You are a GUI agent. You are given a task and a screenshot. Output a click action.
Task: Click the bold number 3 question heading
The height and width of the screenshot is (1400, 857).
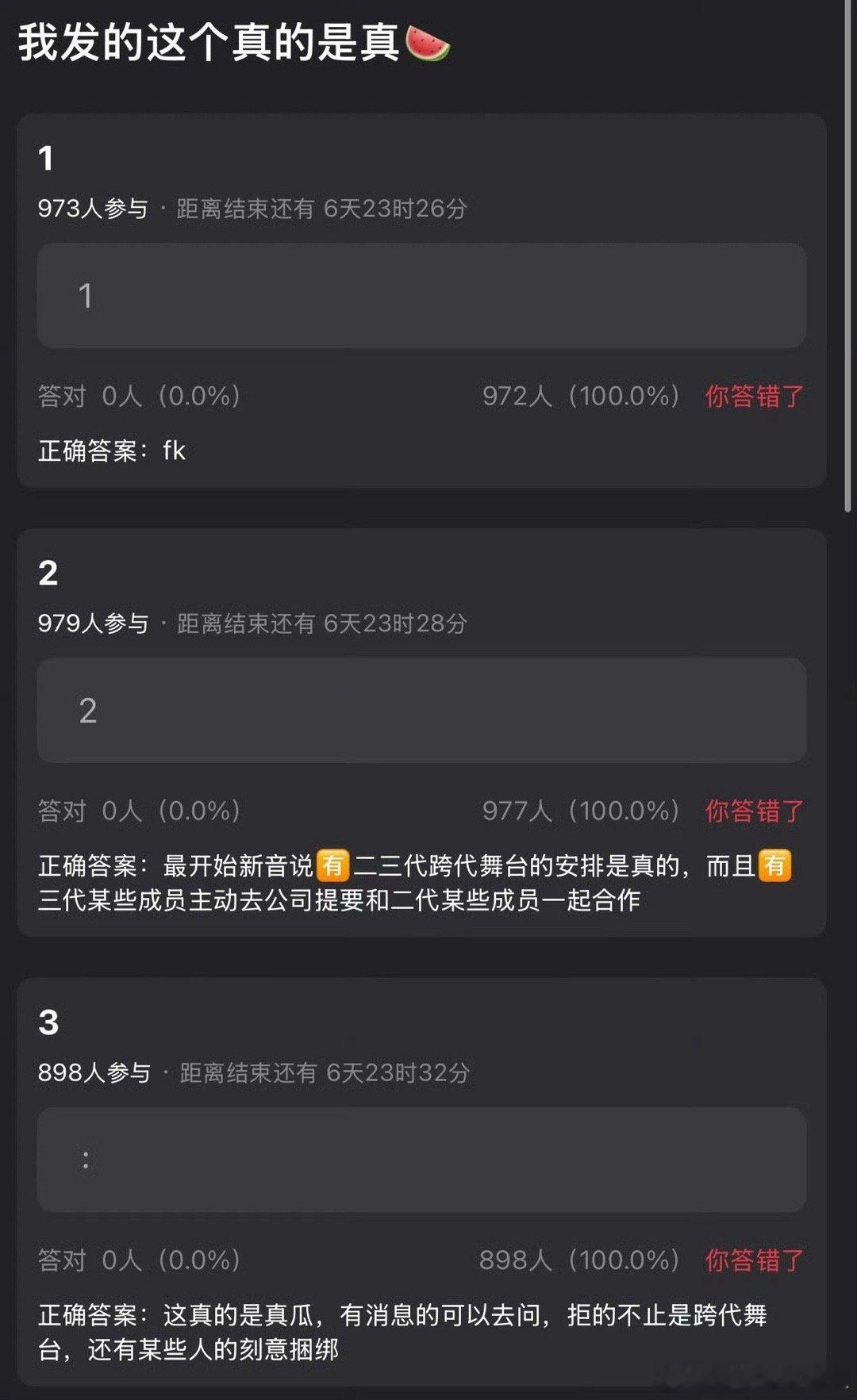(x=48, y=1023)
